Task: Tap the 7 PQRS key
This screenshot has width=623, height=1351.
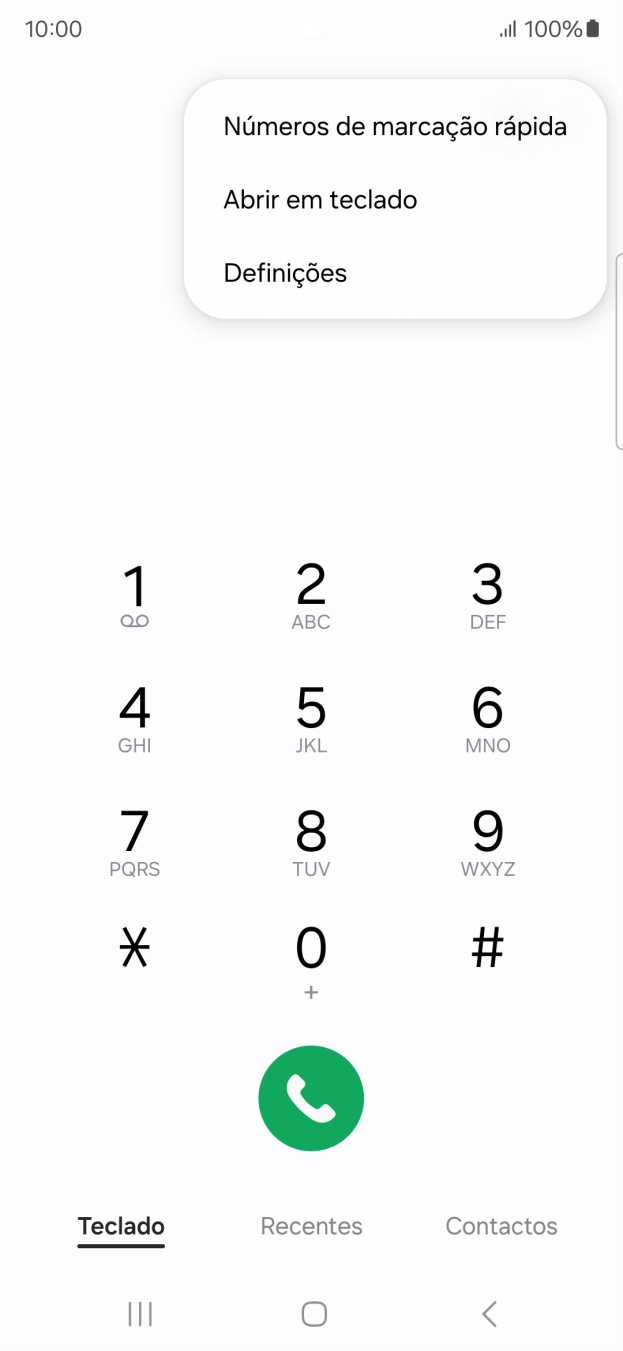Action: [x=134, y=842]
